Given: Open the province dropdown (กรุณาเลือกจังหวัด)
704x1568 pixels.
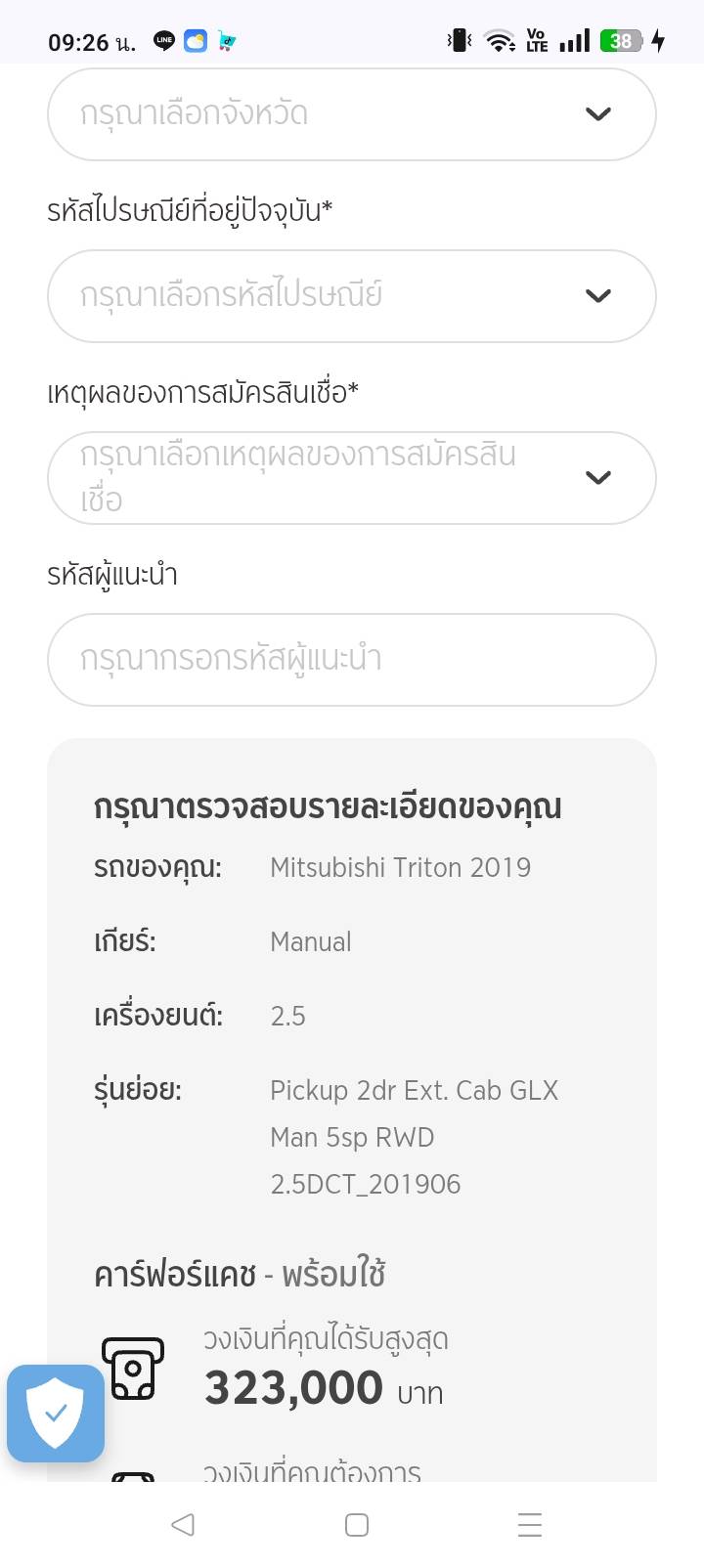Looking at the screenshot, I should pos(351,114).
